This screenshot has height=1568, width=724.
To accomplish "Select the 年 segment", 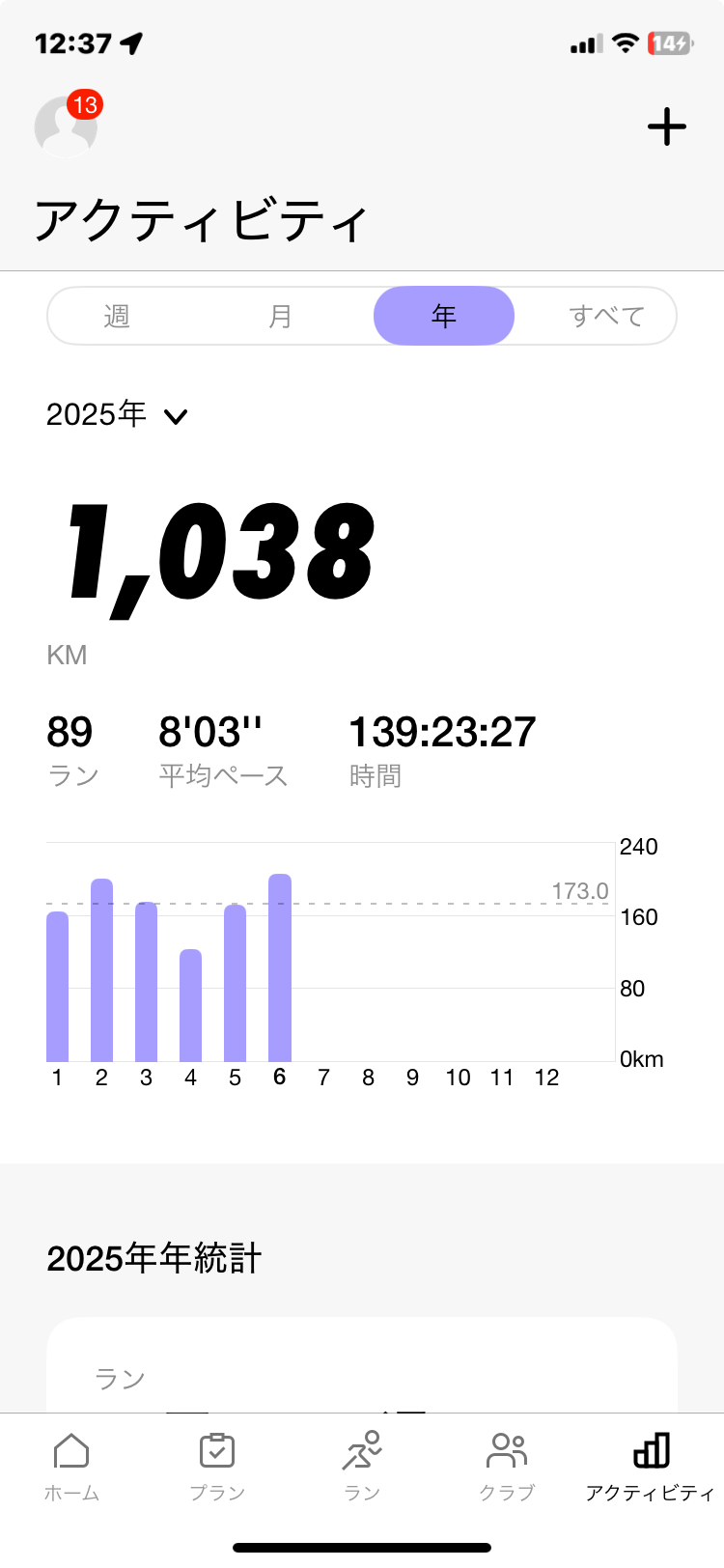I will 444,316.
